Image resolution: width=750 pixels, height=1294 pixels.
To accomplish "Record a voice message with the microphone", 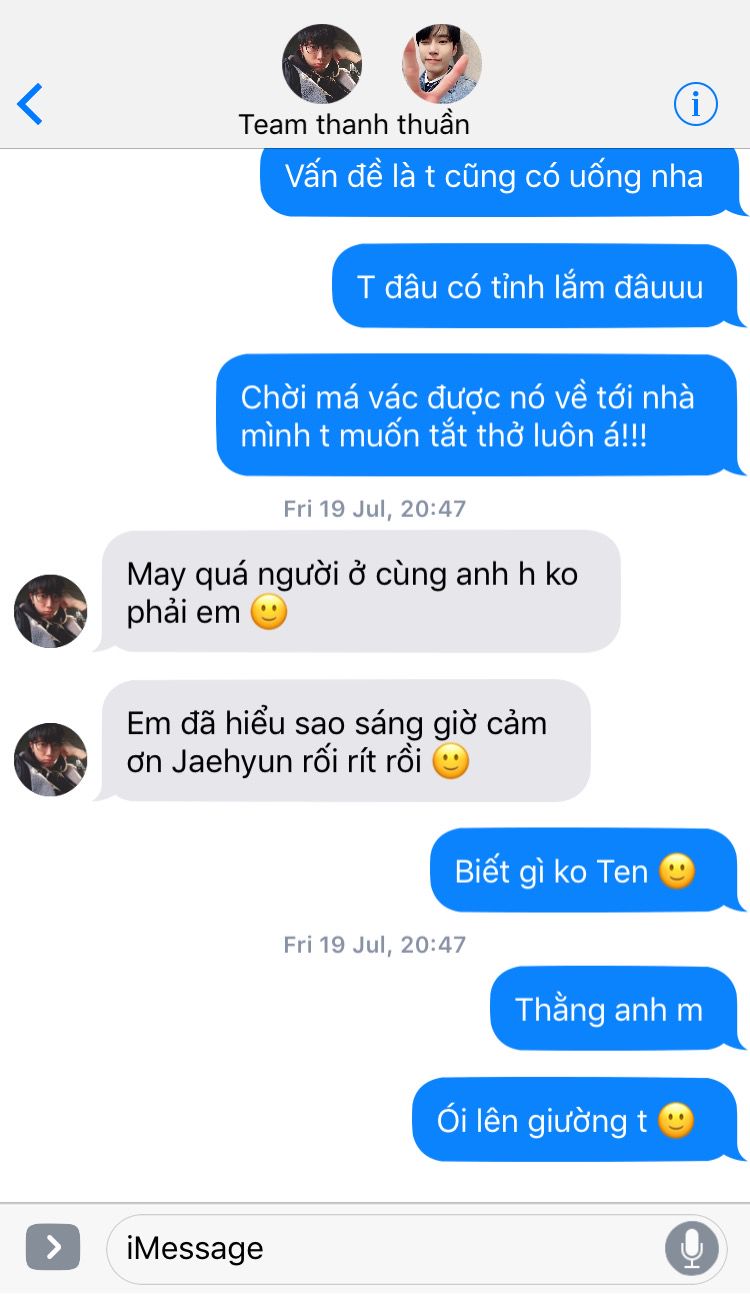I will point(691,1248).
